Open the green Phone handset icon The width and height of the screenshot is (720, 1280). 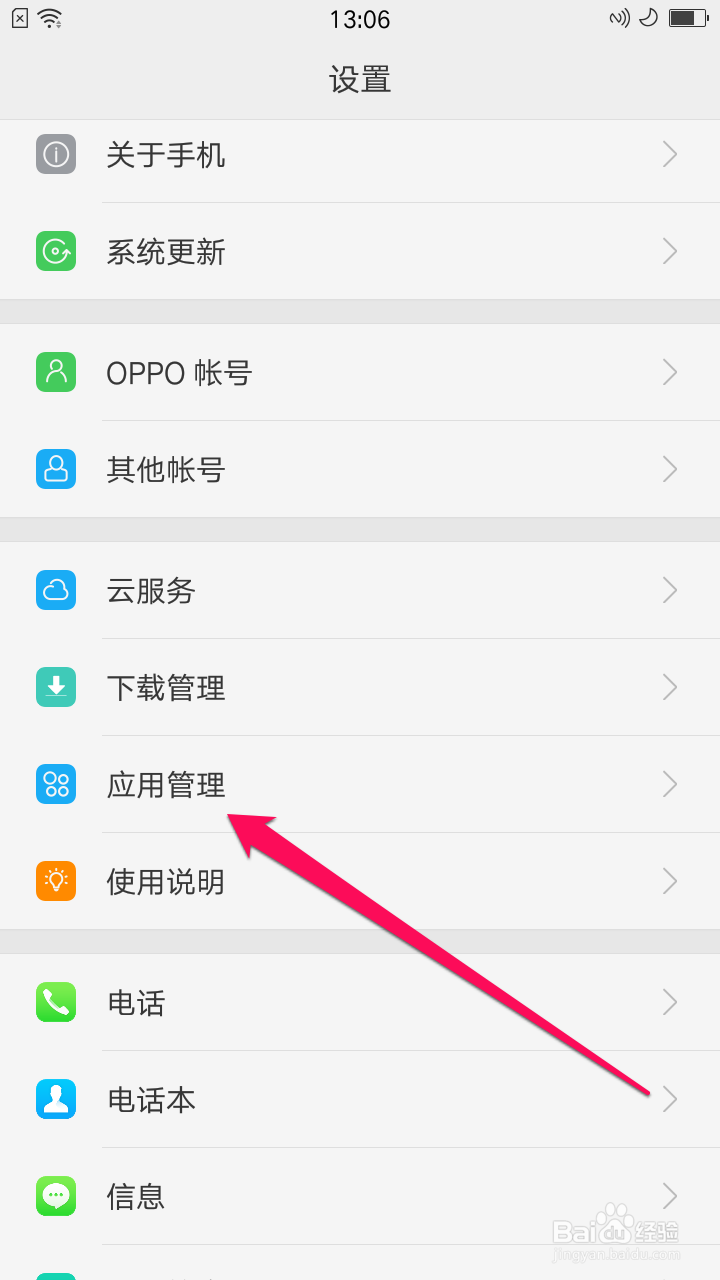55,1002
